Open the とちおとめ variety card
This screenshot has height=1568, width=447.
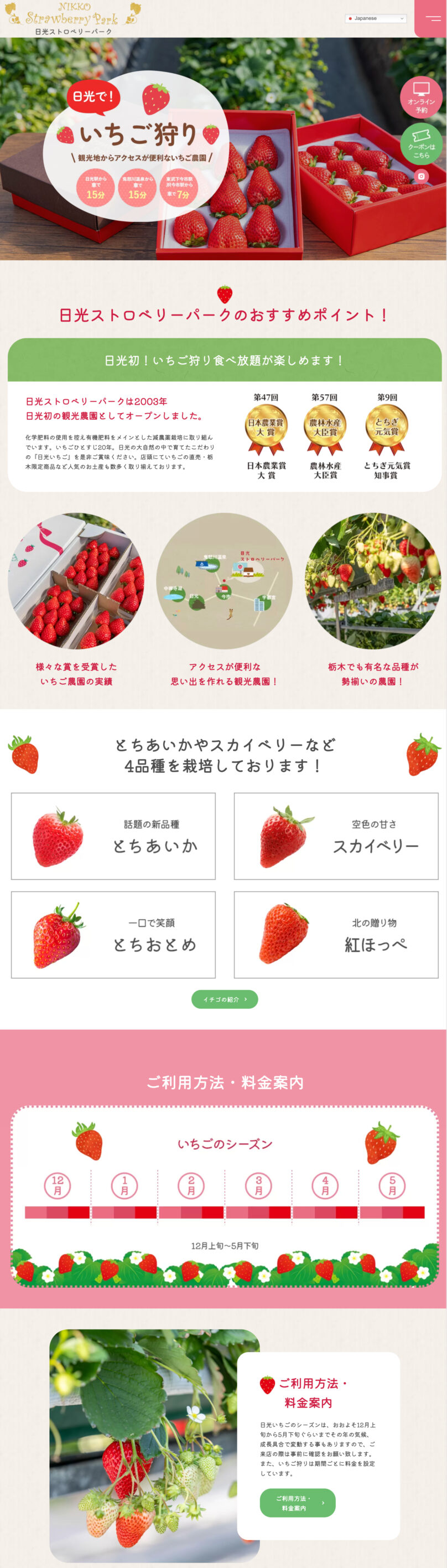113,935
